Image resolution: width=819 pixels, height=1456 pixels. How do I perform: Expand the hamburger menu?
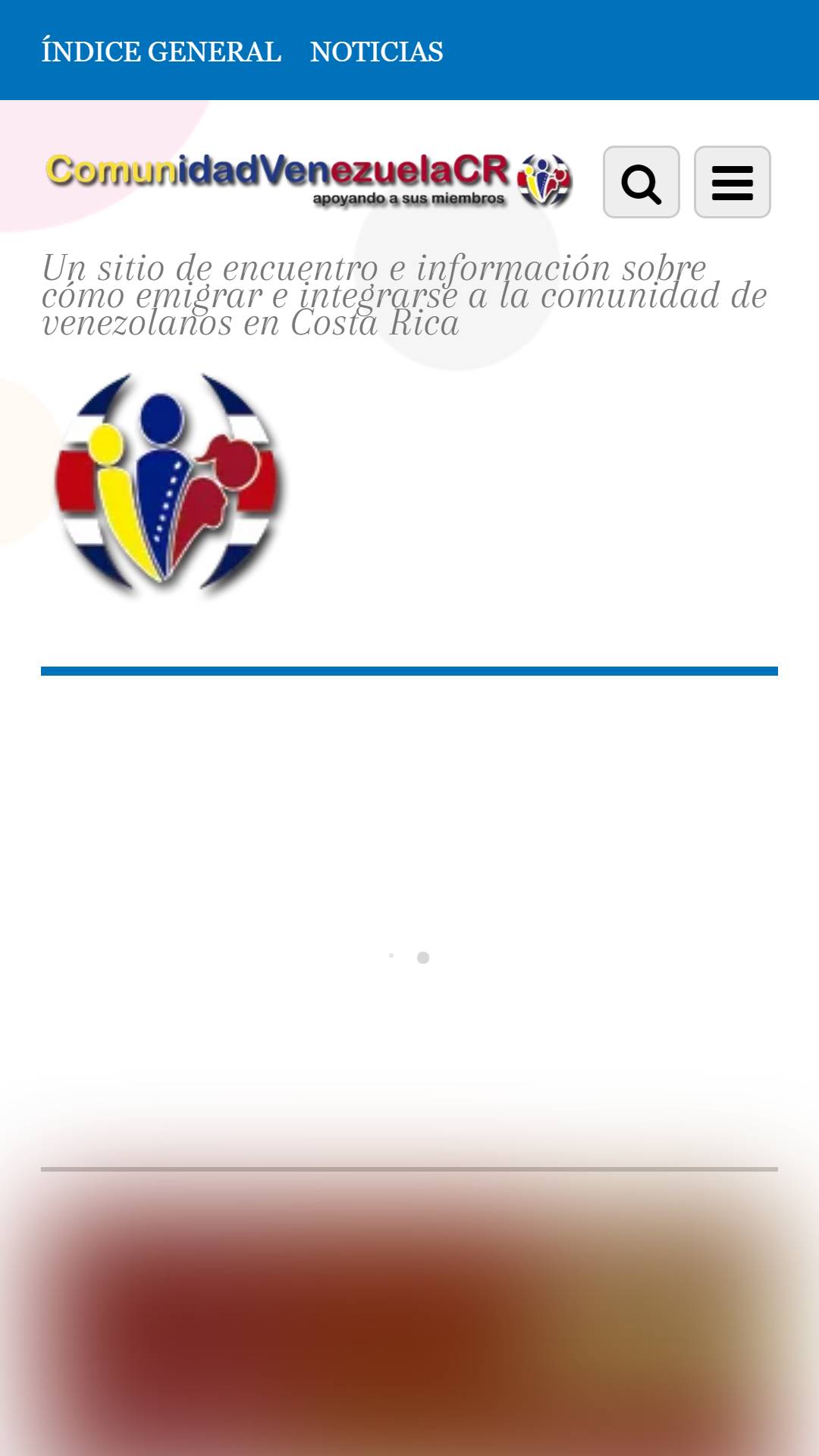click(733, 182)
